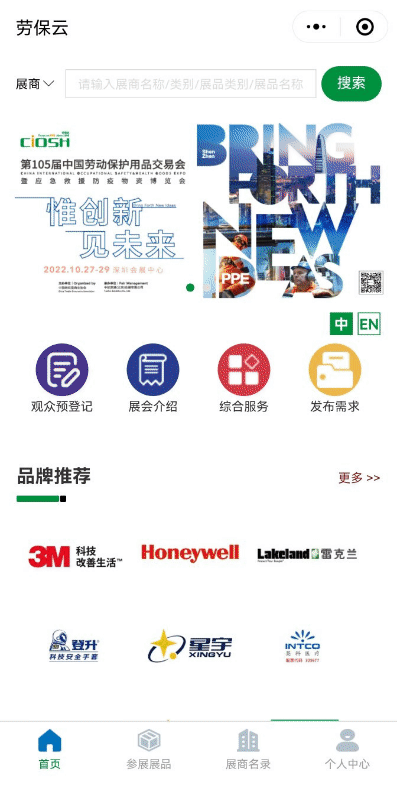This screenshot has height=785, width=397.
Task: Switch language to 中
Action: [341, 324]
